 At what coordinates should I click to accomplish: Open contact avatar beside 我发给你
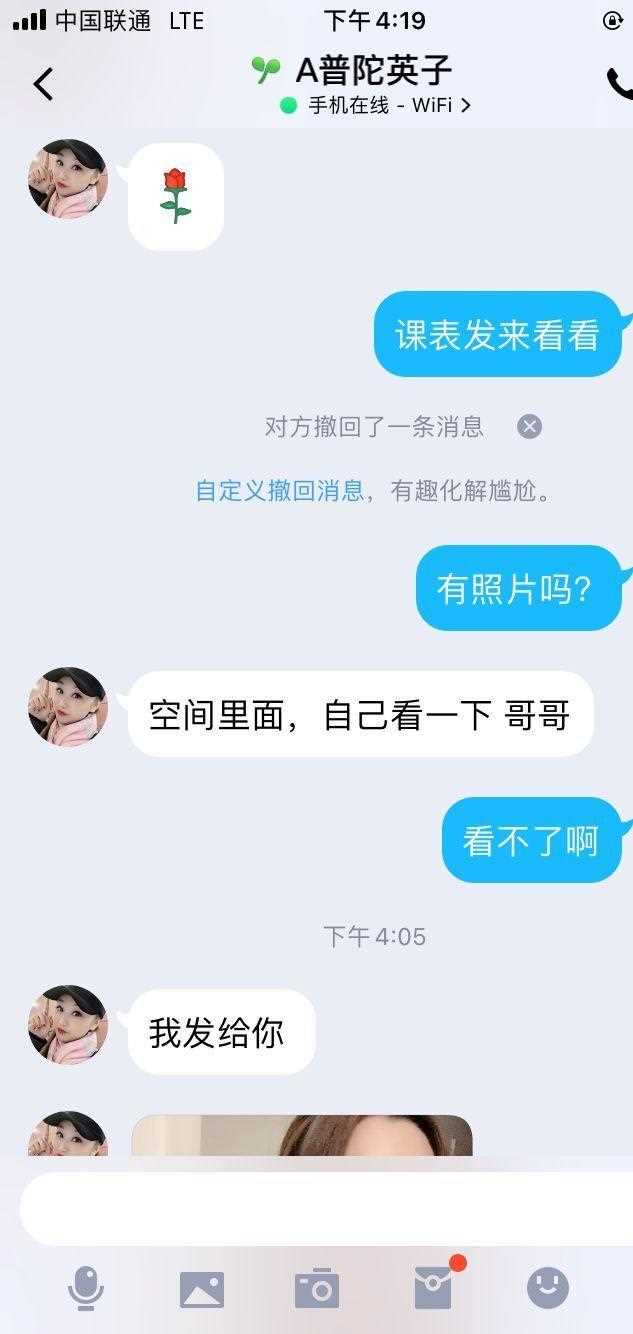(67, 1024)
